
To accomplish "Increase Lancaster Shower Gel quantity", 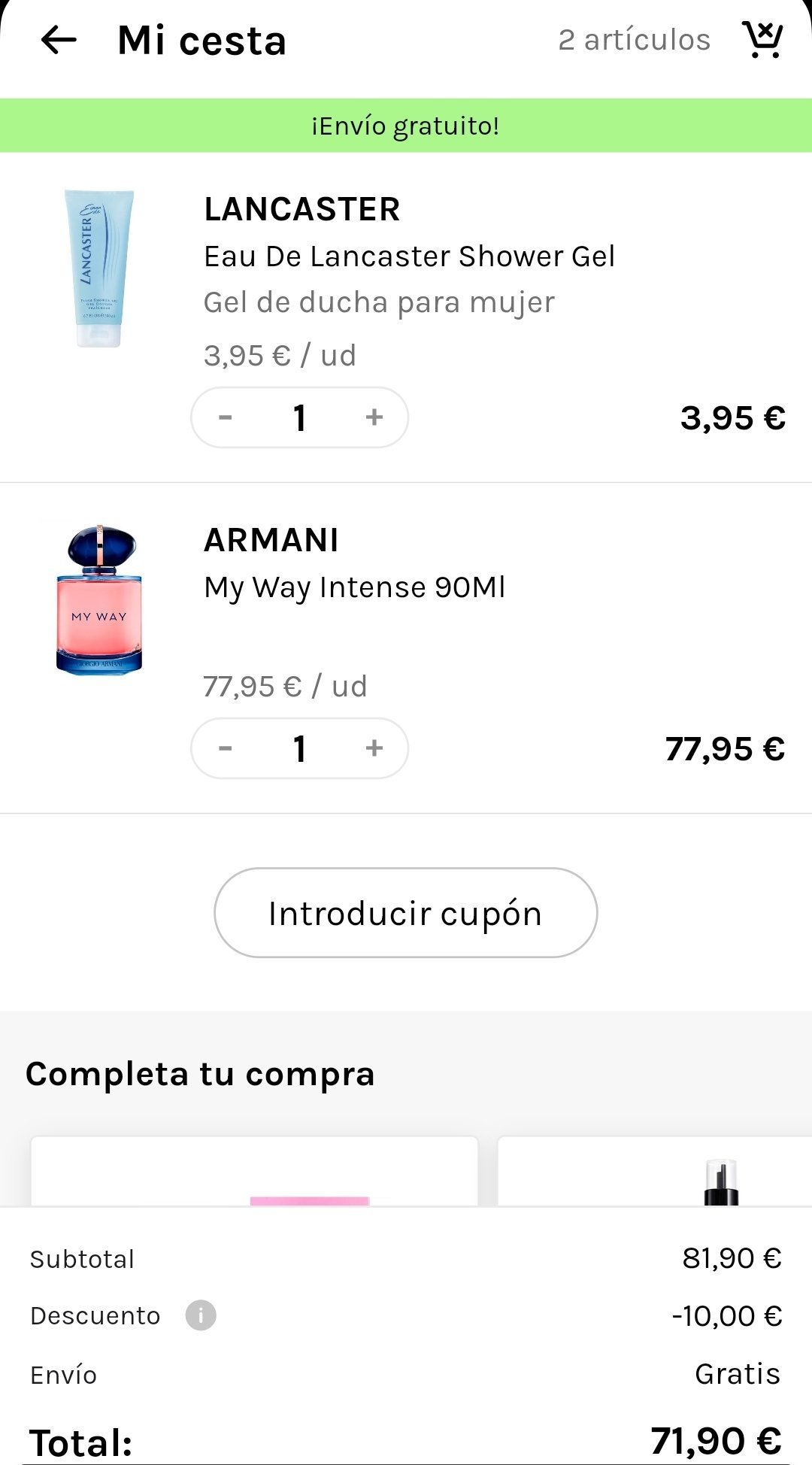I will click(374, 417).
